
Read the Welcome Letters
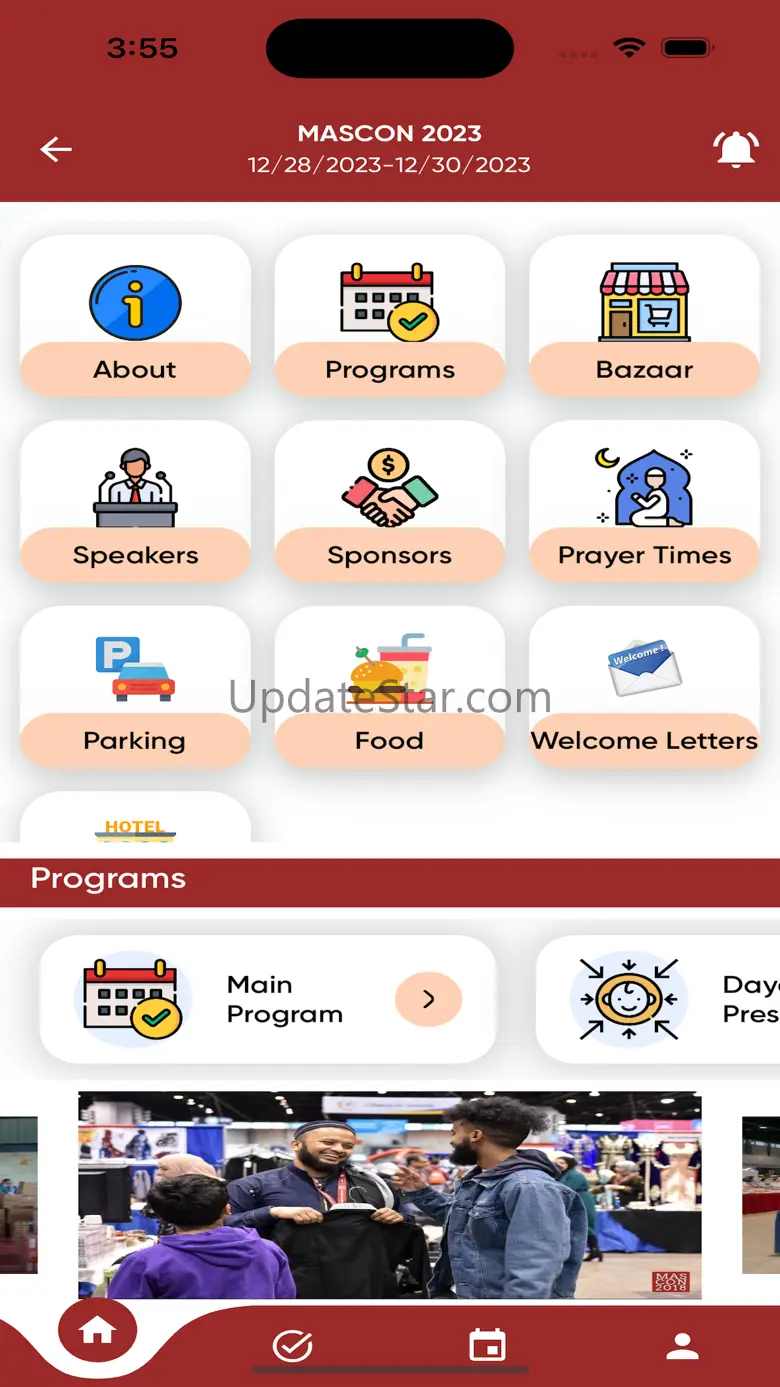tap(645, 687)
